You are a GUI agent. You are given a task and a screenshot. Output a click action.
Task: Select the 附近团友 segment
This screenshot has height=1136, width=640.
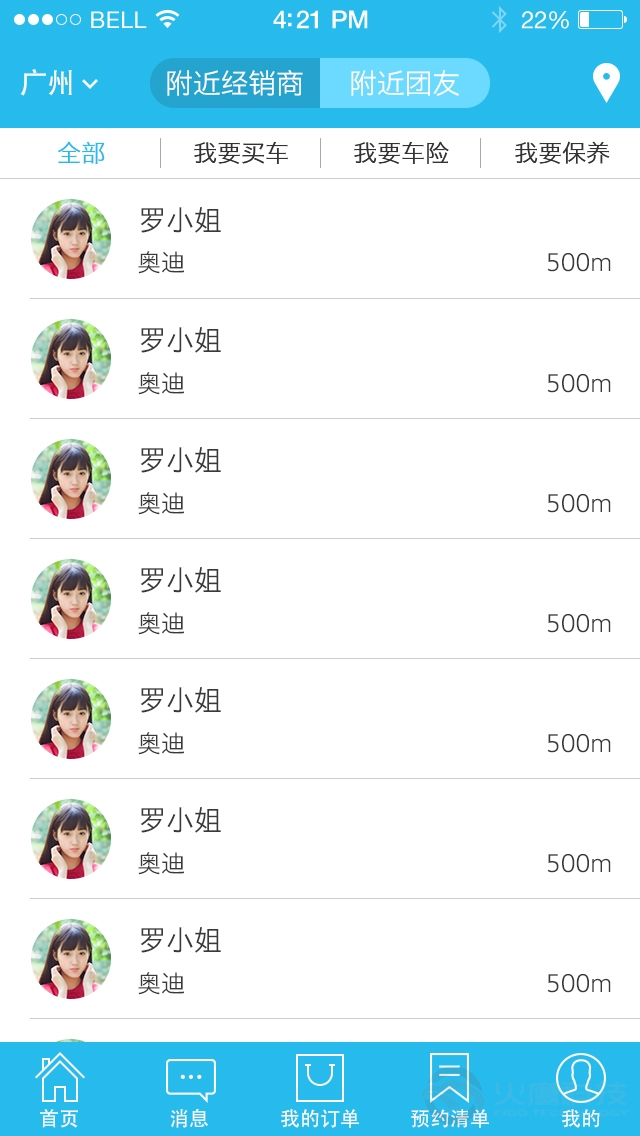click(404, 83)
